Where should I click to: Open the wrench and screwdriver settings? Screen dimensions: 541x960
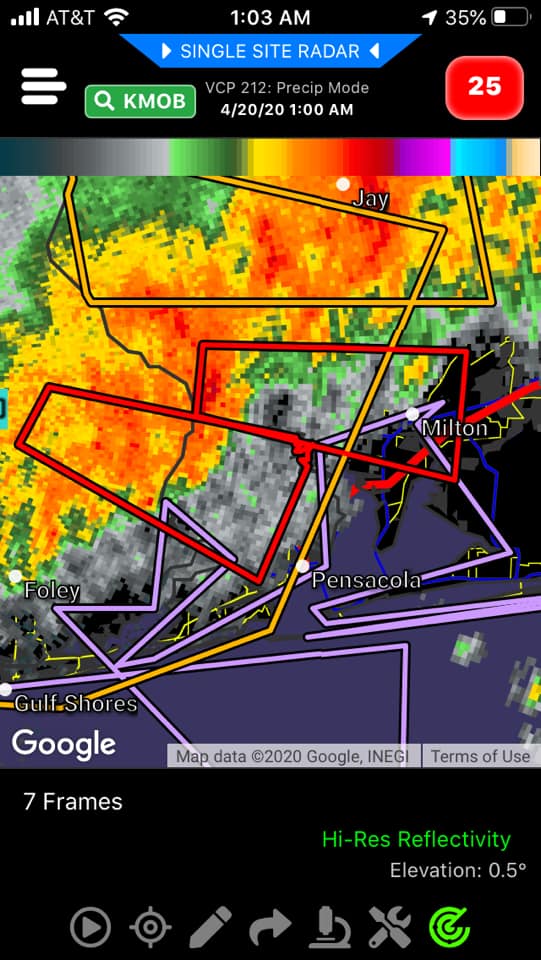click(x=390, y=928)
